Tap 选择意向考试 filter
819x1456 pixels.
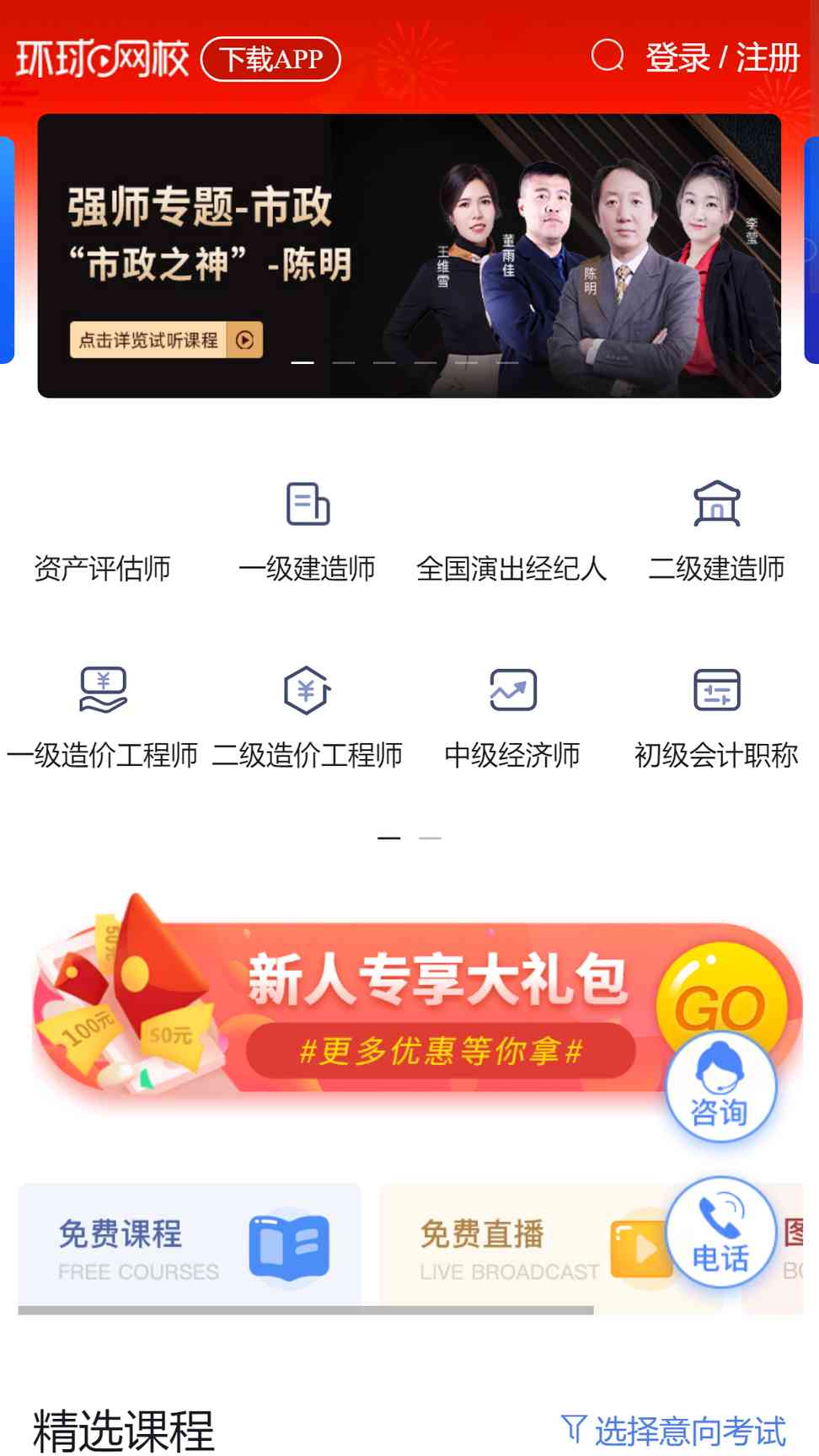pyautogui.click(x=674, y=1430)
